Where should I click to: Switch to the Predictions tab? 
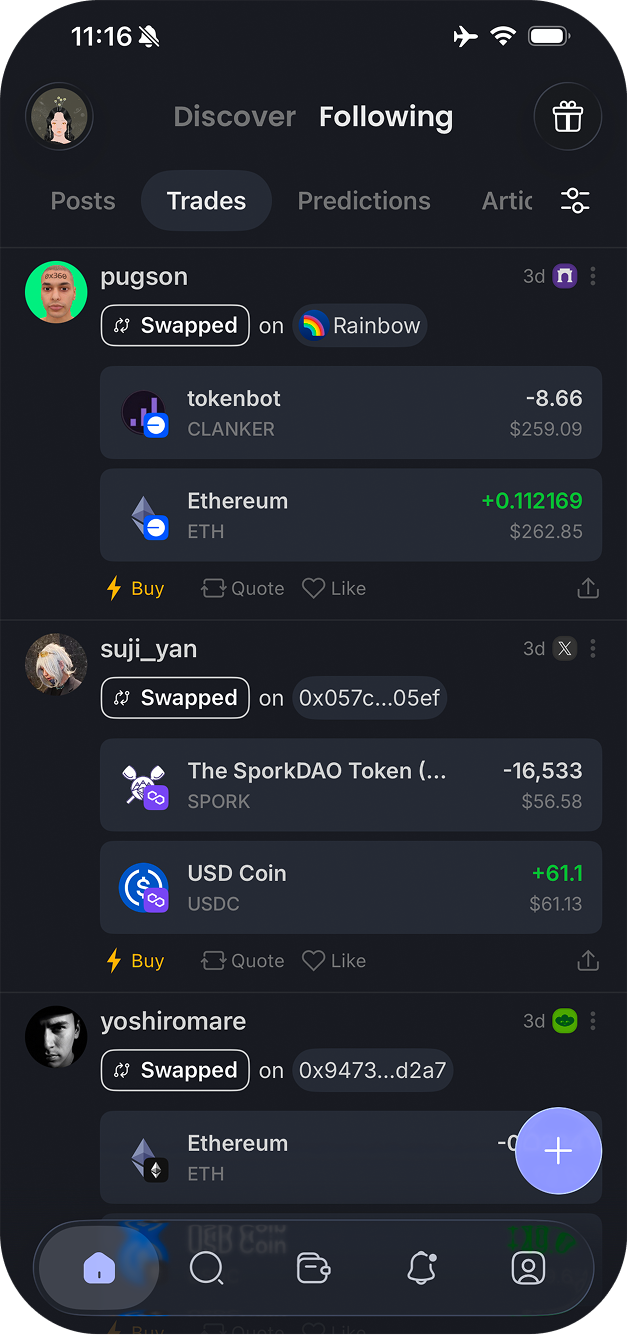[x=364, y=201]
